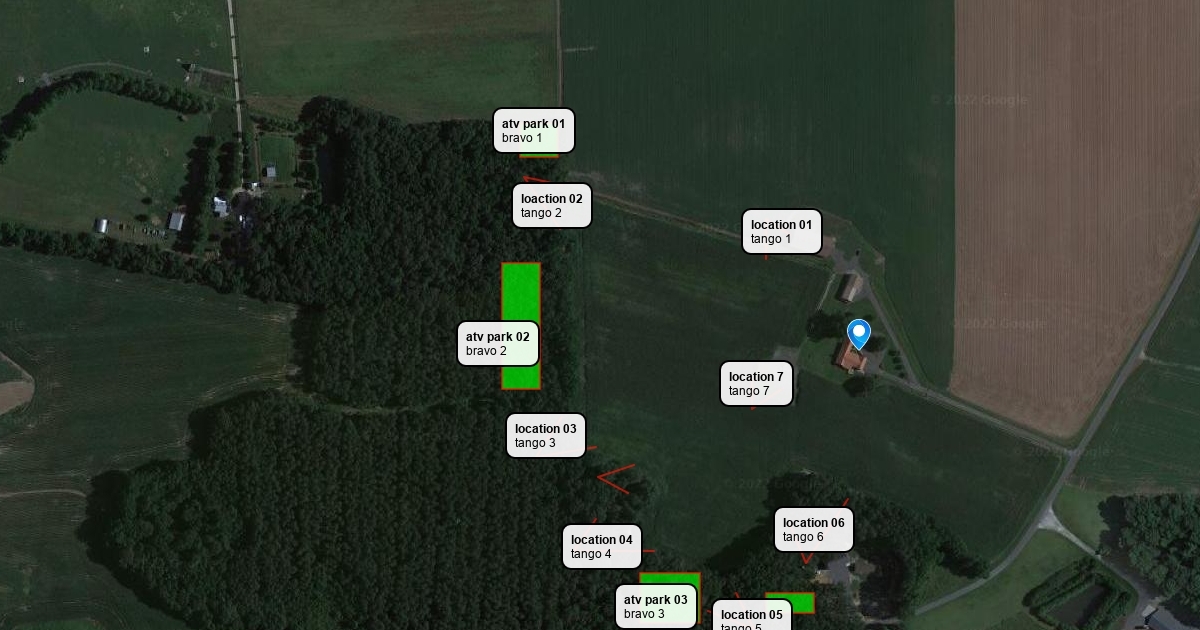
Task: Open the atv park 02 bravo 2 label
Action: (498, 344)
